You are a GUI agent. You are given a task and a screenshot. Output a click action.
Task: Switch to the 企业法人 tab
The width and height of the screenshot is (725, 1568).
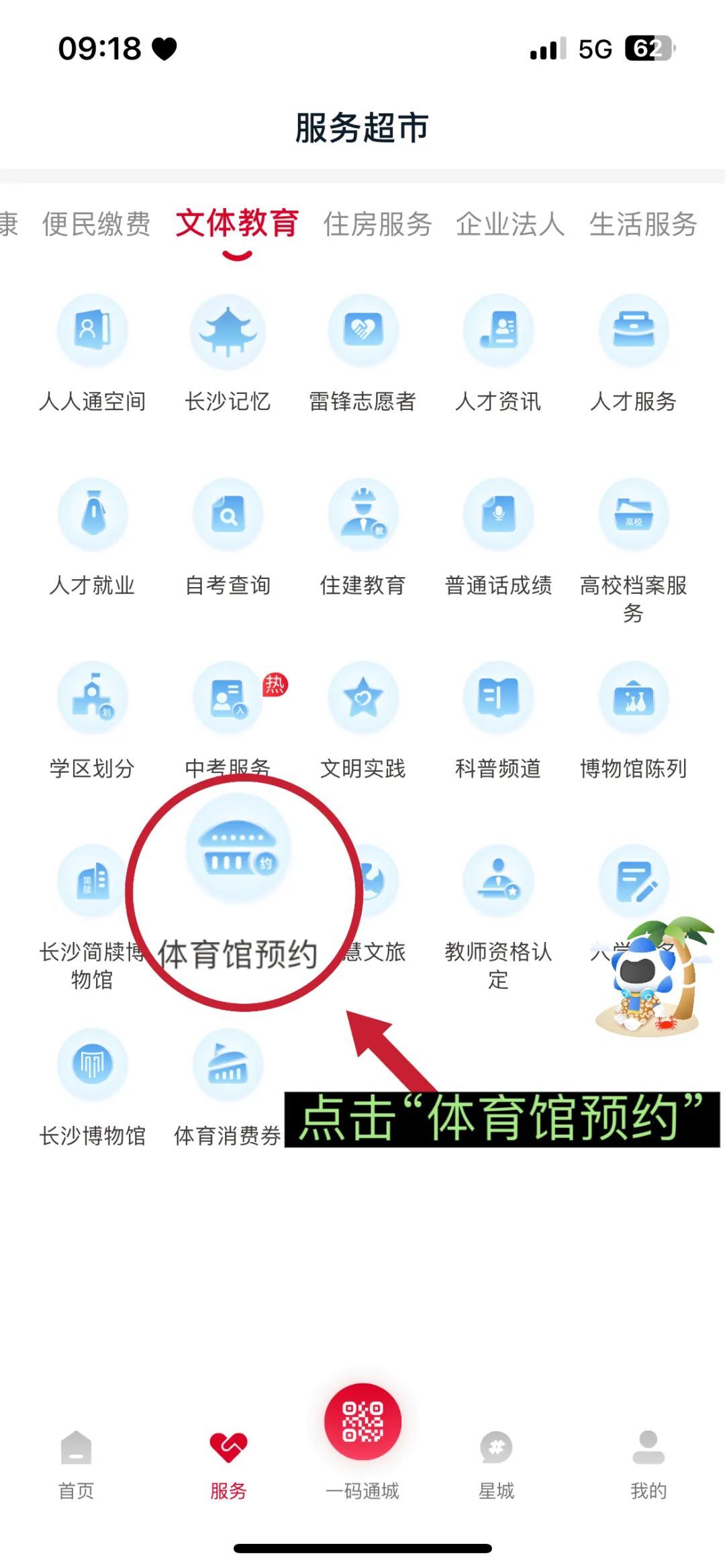[510, 224]
